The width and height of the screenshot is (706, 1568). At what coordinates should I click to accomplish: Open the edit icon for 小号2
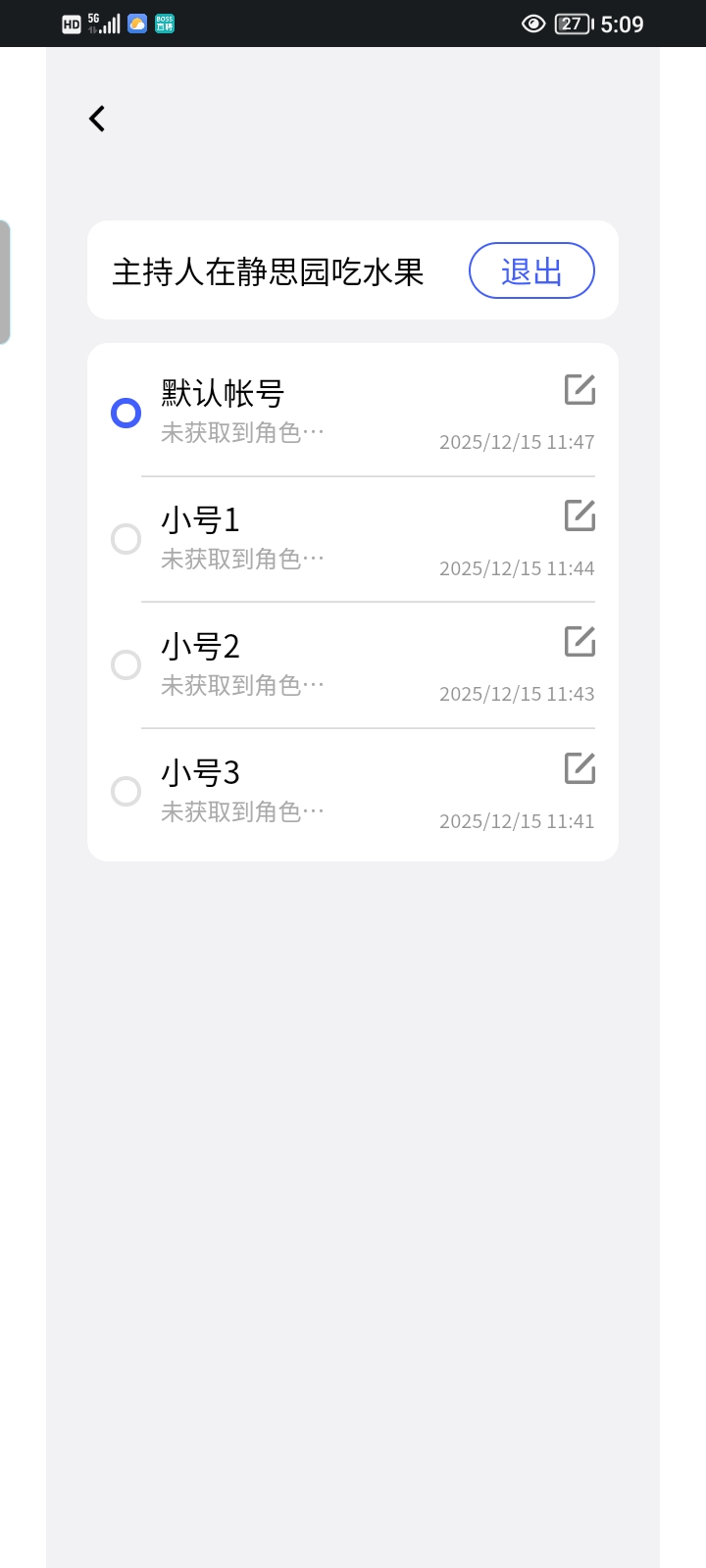click(580, 642)
